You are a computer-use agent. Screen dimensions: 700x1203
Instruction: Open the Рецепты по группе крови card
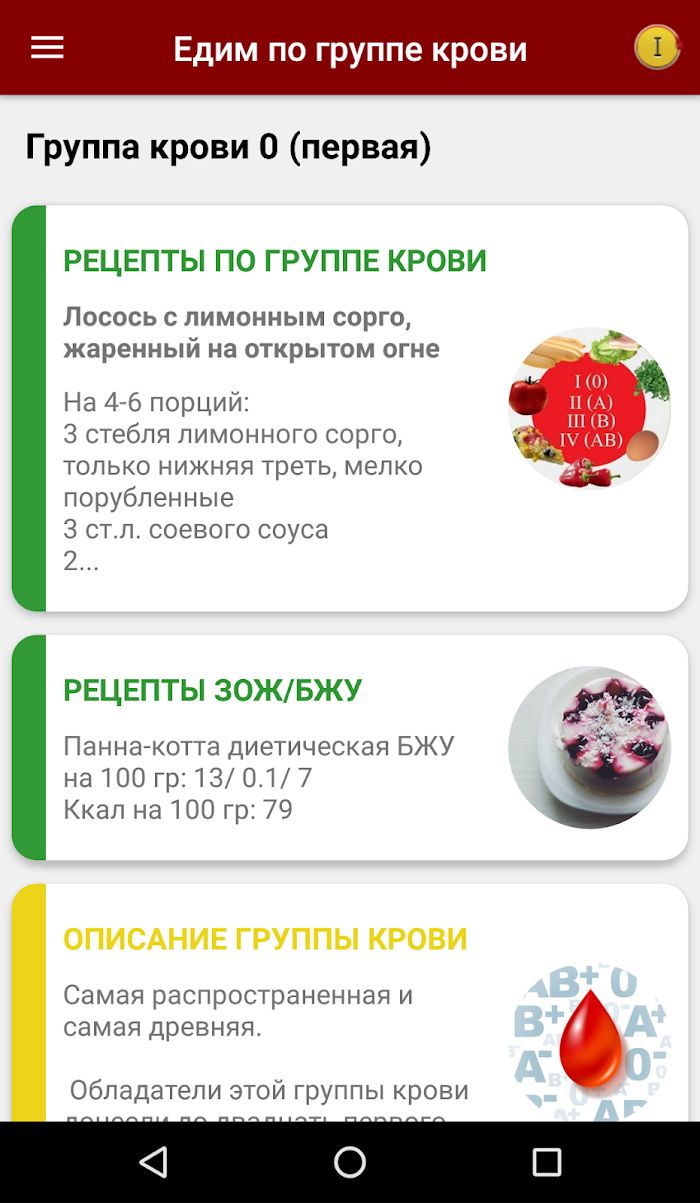(350, 408)
